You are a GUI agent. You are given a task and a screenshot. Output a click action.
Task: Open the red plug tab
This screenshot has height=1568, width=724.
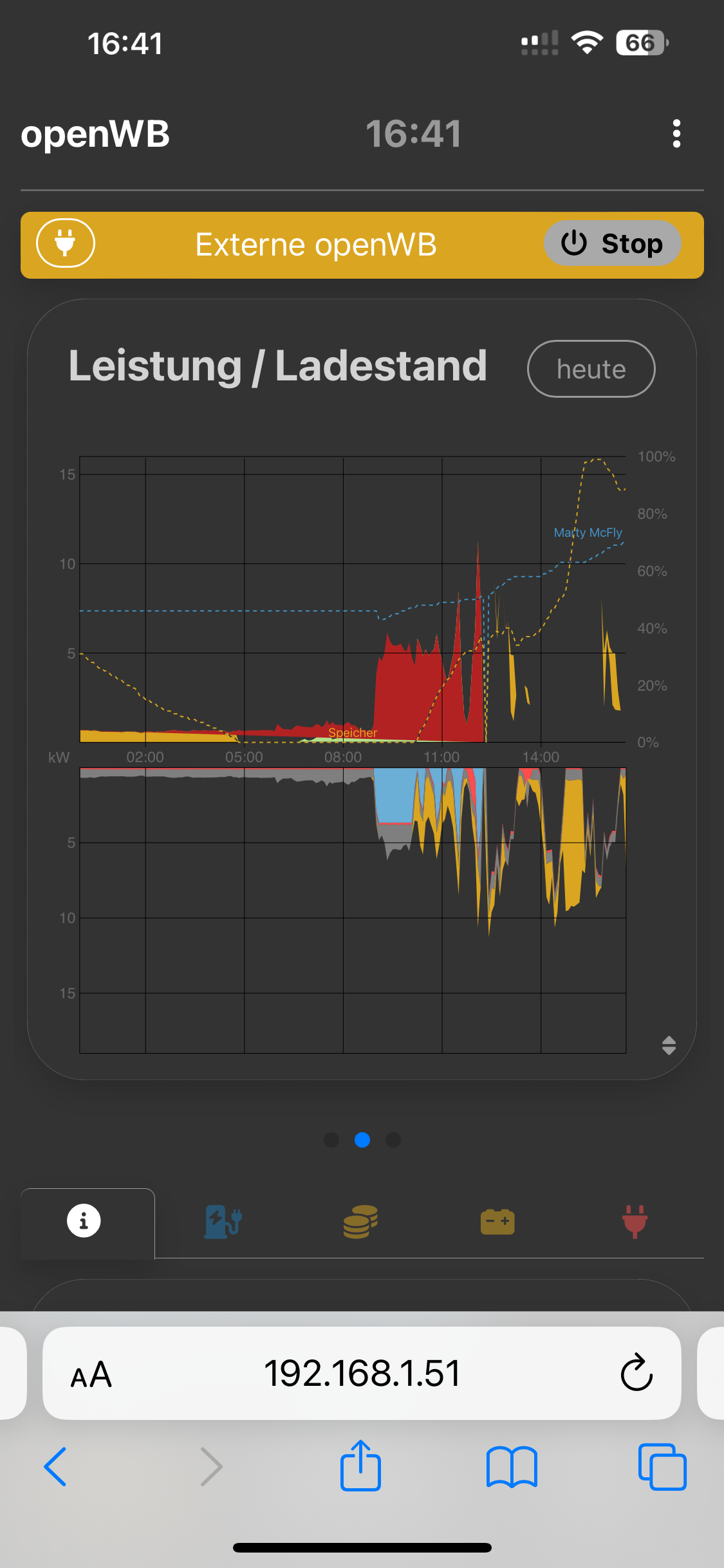635,1222
